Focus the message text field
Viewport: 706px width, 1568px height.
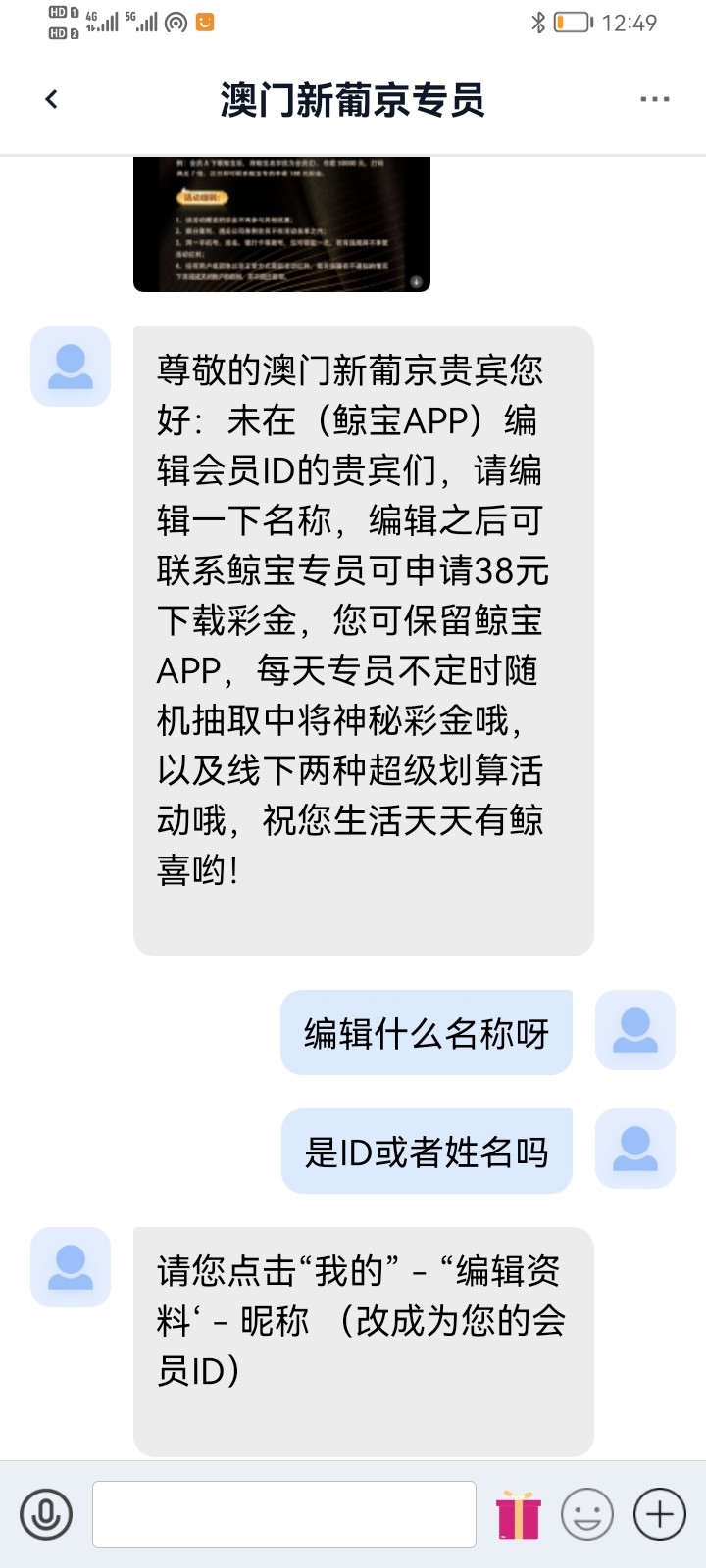[284, 1514]
